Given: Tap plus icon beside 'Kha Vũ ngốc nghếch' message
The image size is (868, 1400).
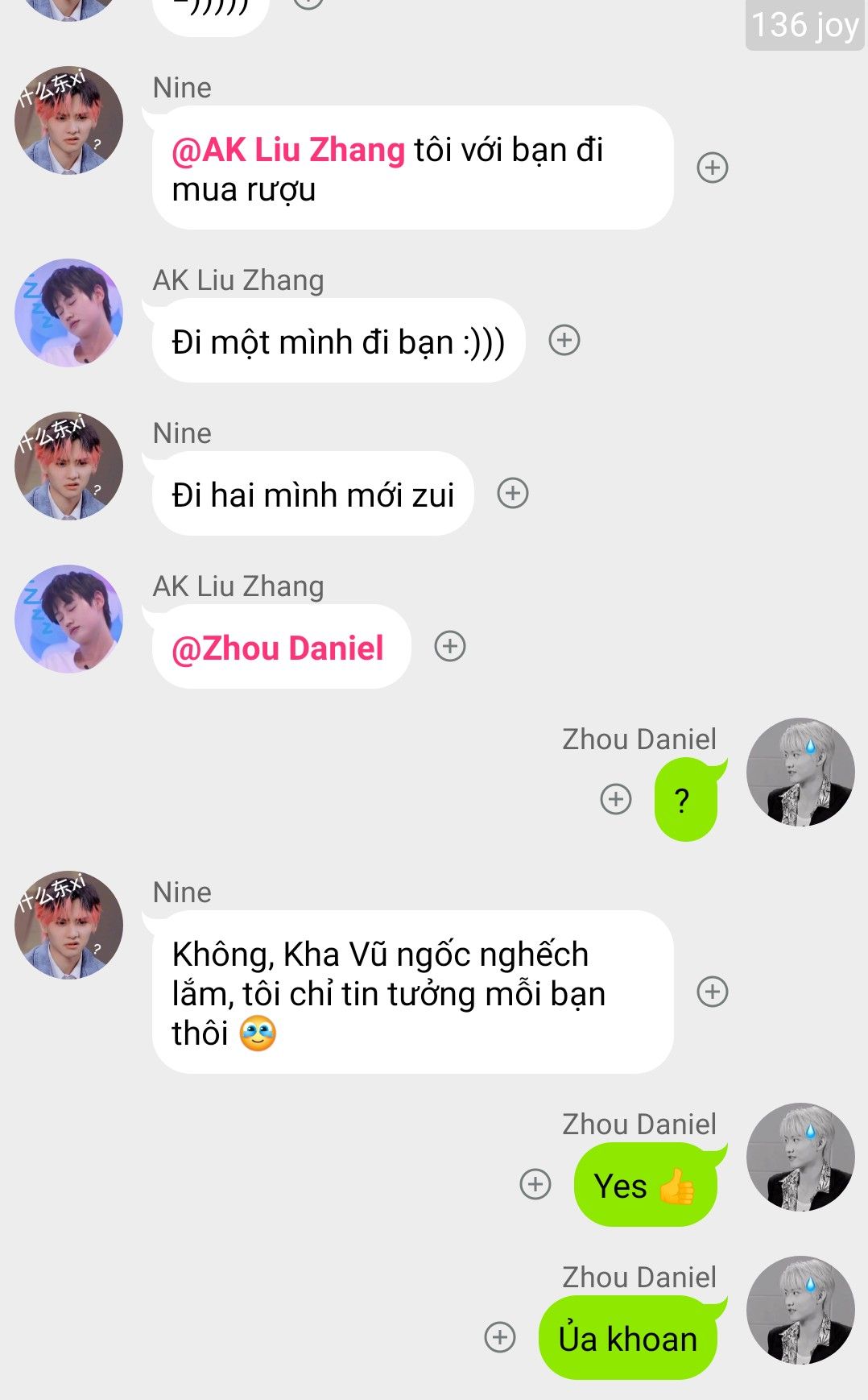Looking at the screenshot, I should (x=712, y=992).
